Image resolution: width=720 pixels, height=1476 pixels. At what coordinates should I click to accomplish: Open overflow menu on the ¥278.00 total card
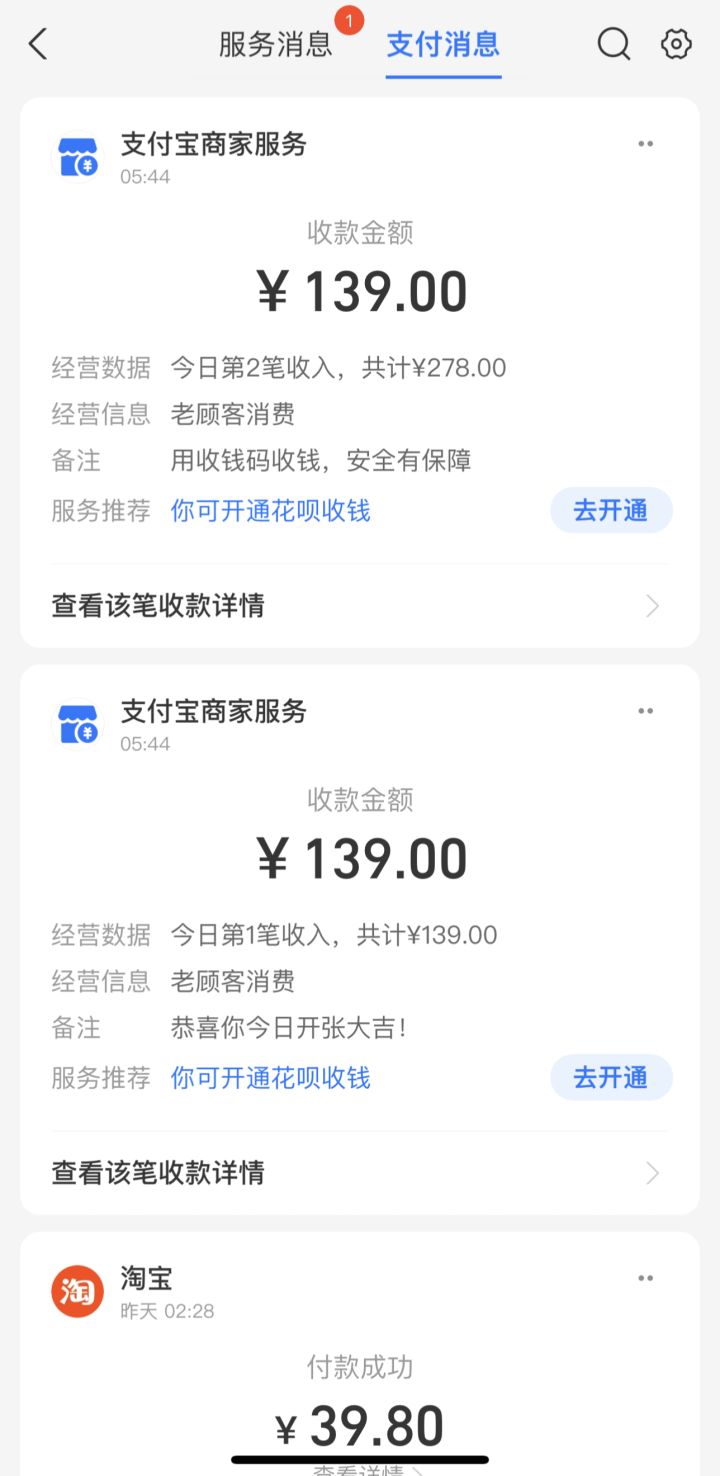click(x=646, y=144)
